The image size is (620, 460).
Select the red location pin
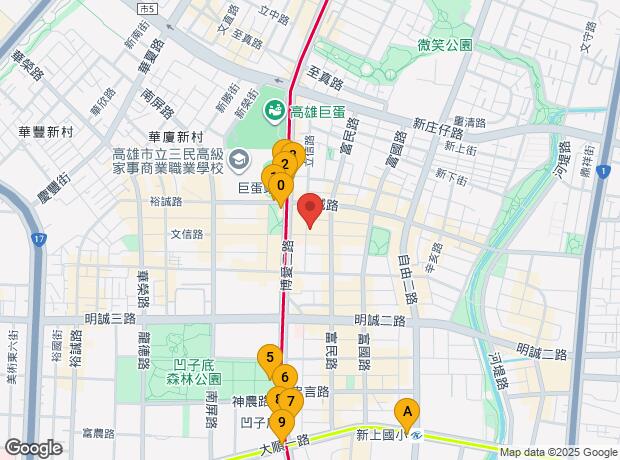coord(309,209)
